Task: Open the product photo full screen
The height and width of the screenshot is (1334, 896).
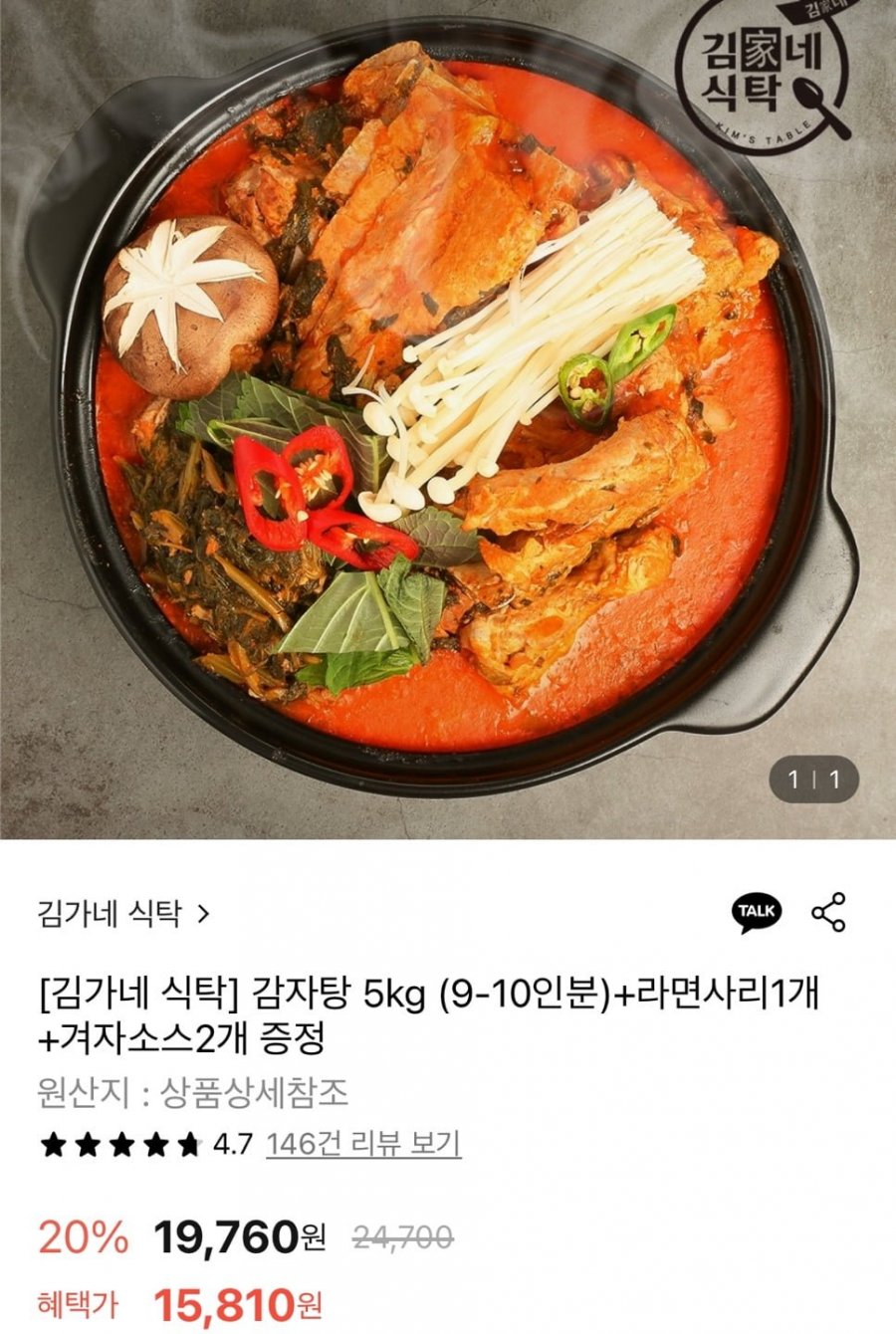Action: pos(448,418)
